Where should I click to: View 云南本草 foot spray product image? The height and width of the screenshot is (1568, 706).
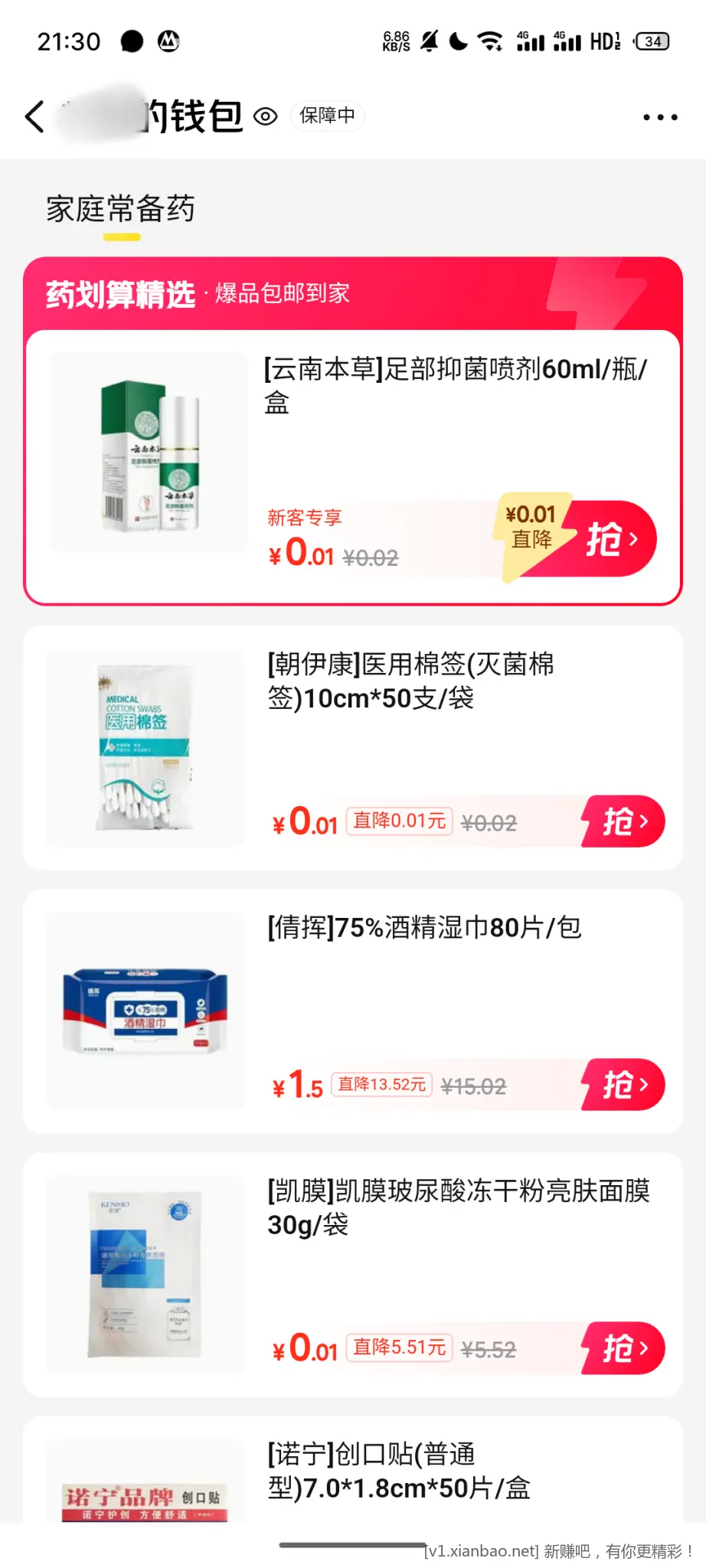(149, 452)
